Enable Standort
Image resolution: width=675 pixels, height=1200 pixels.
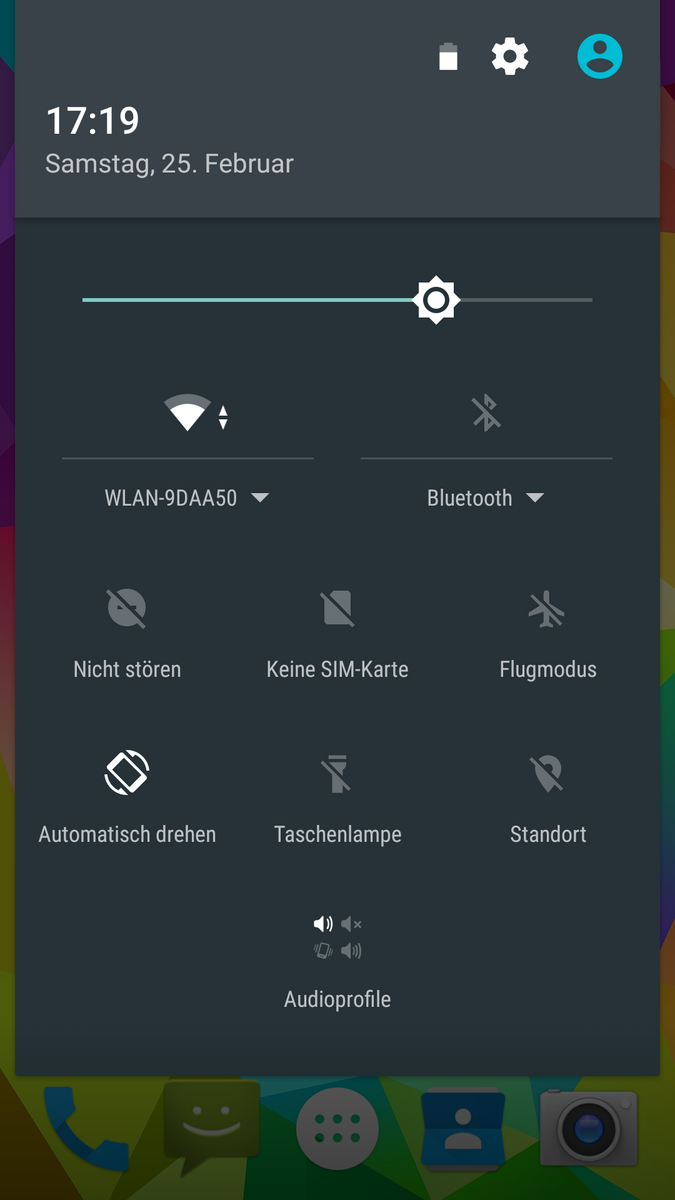tap(547, 773)
